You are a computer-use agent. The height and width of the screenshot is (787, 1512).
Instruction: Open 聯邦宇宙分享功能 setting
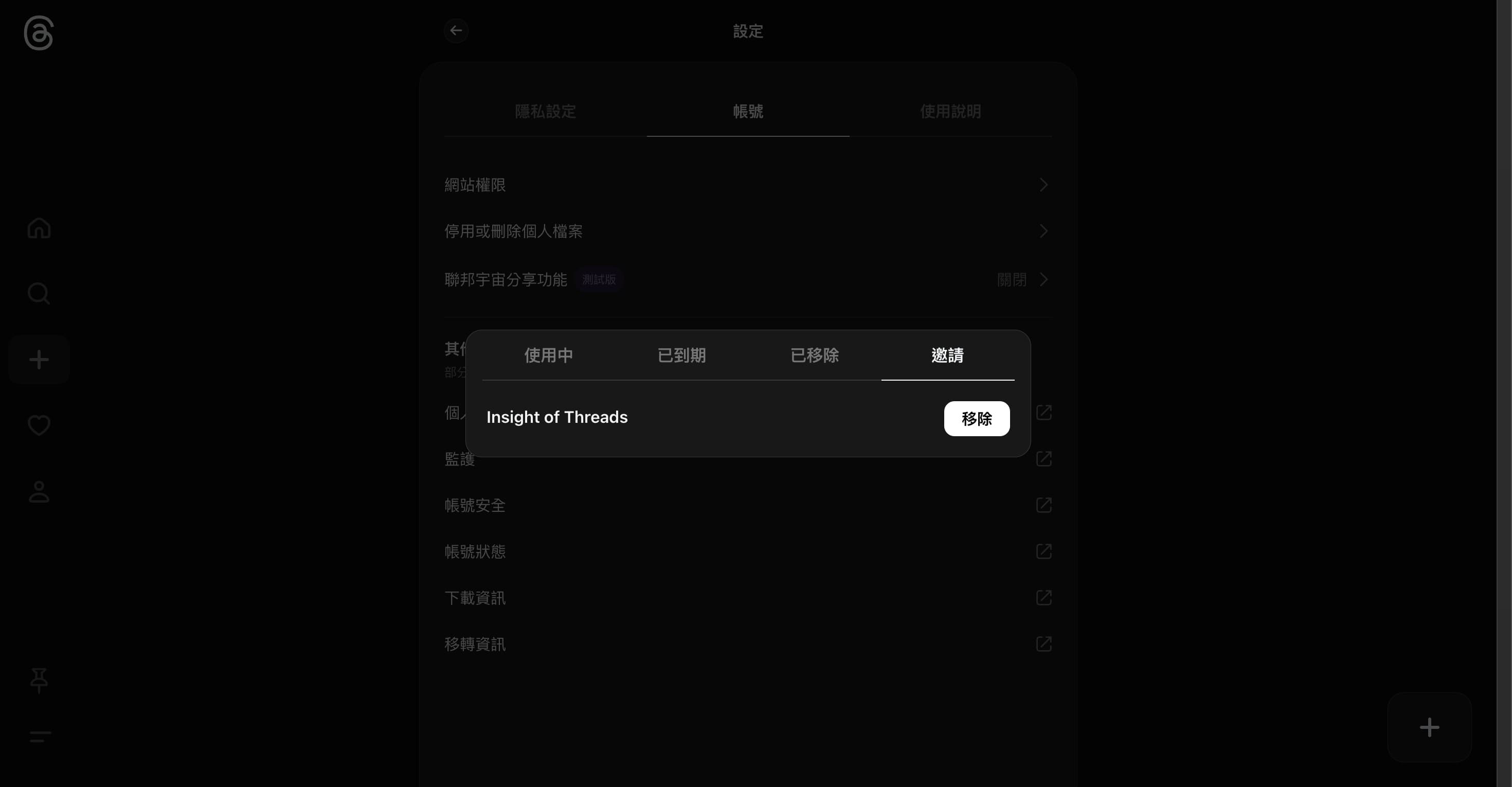click(747, 279)
